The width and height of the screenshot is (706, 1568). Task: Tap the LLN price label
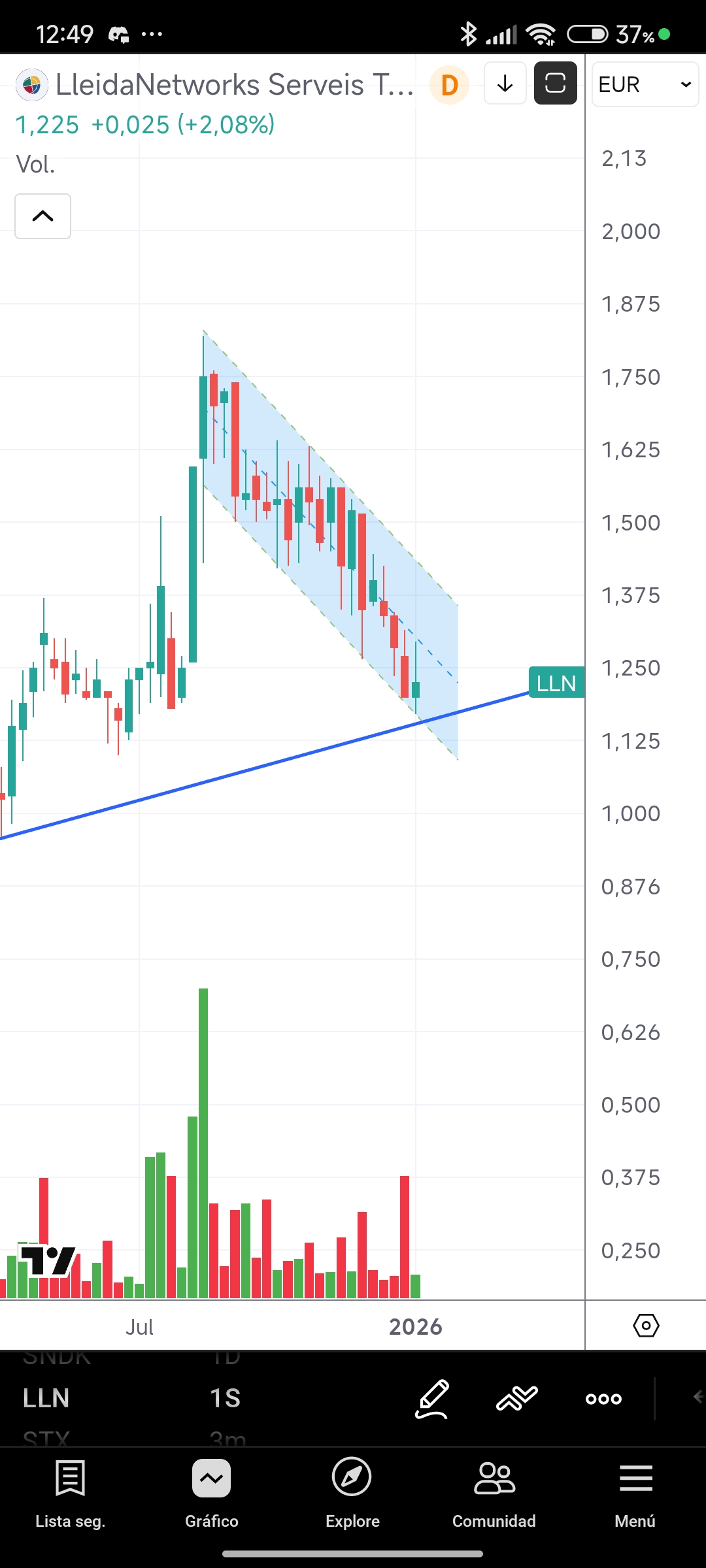556,683
